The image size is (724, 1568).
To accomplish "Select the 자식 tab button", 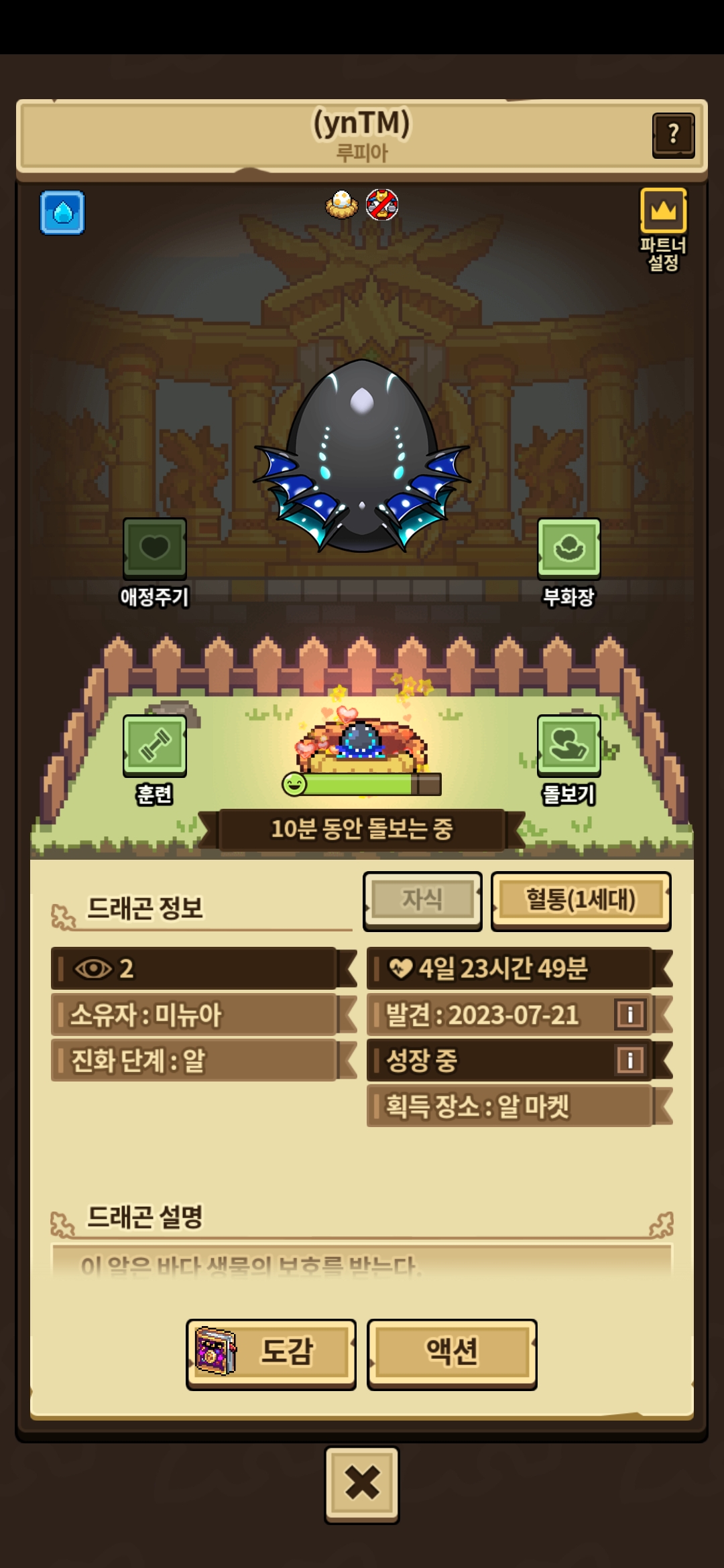I will pyautogui.click(x=422, y=899).
